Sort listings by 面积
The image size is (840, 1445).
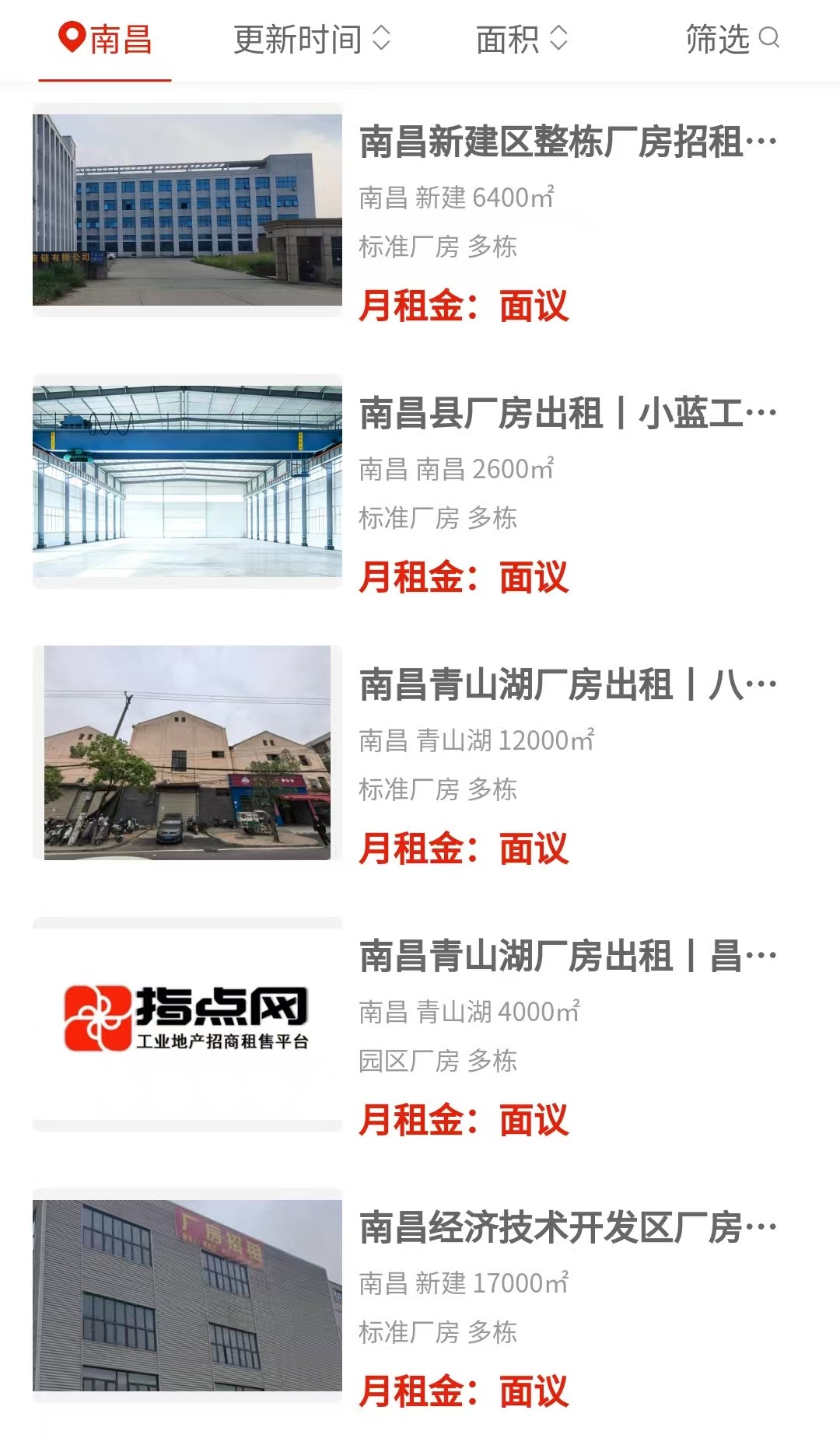pyautogui.click(x=521, y=39)
